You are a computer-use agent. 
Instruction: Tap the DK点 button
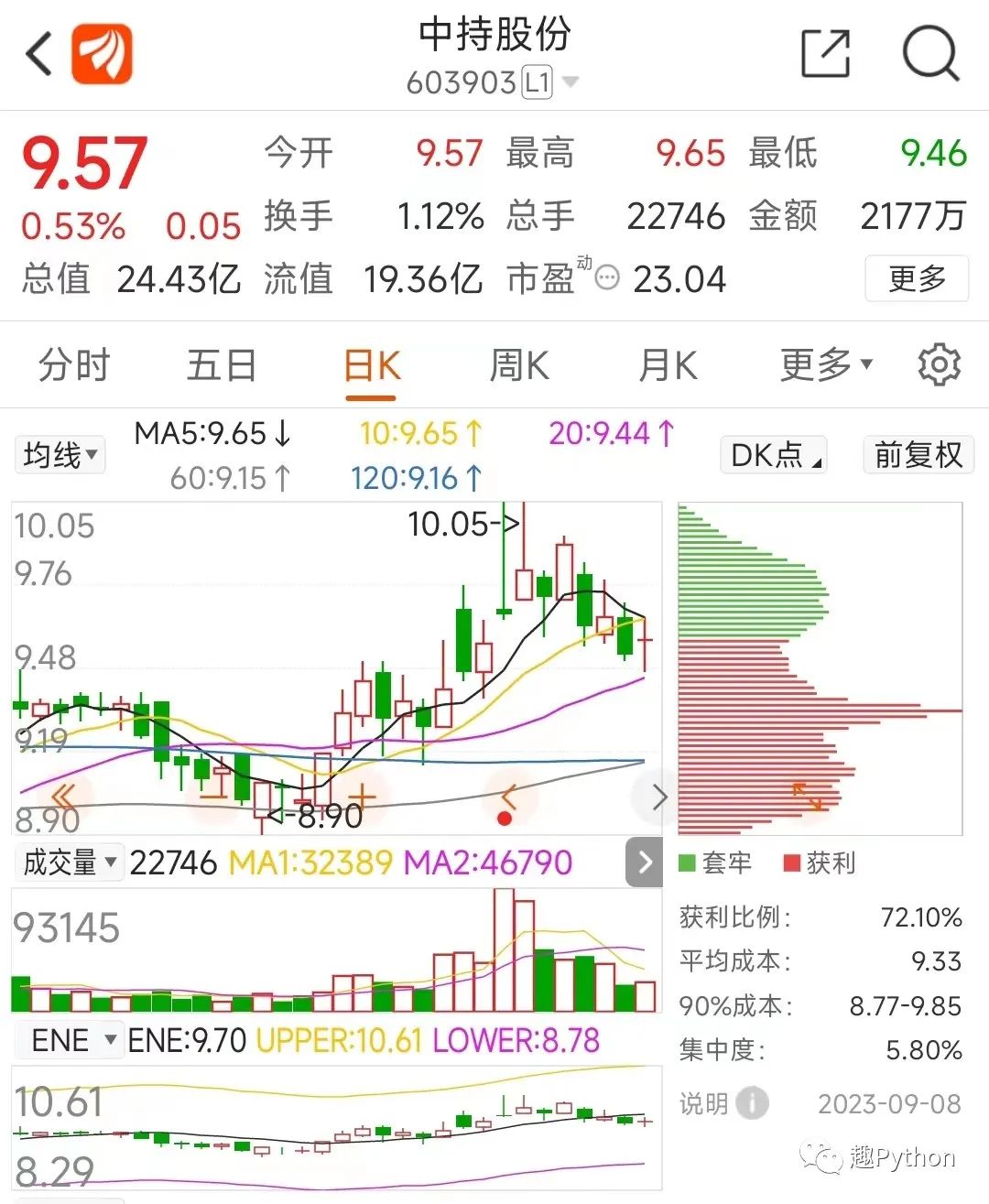coord(774,455)
